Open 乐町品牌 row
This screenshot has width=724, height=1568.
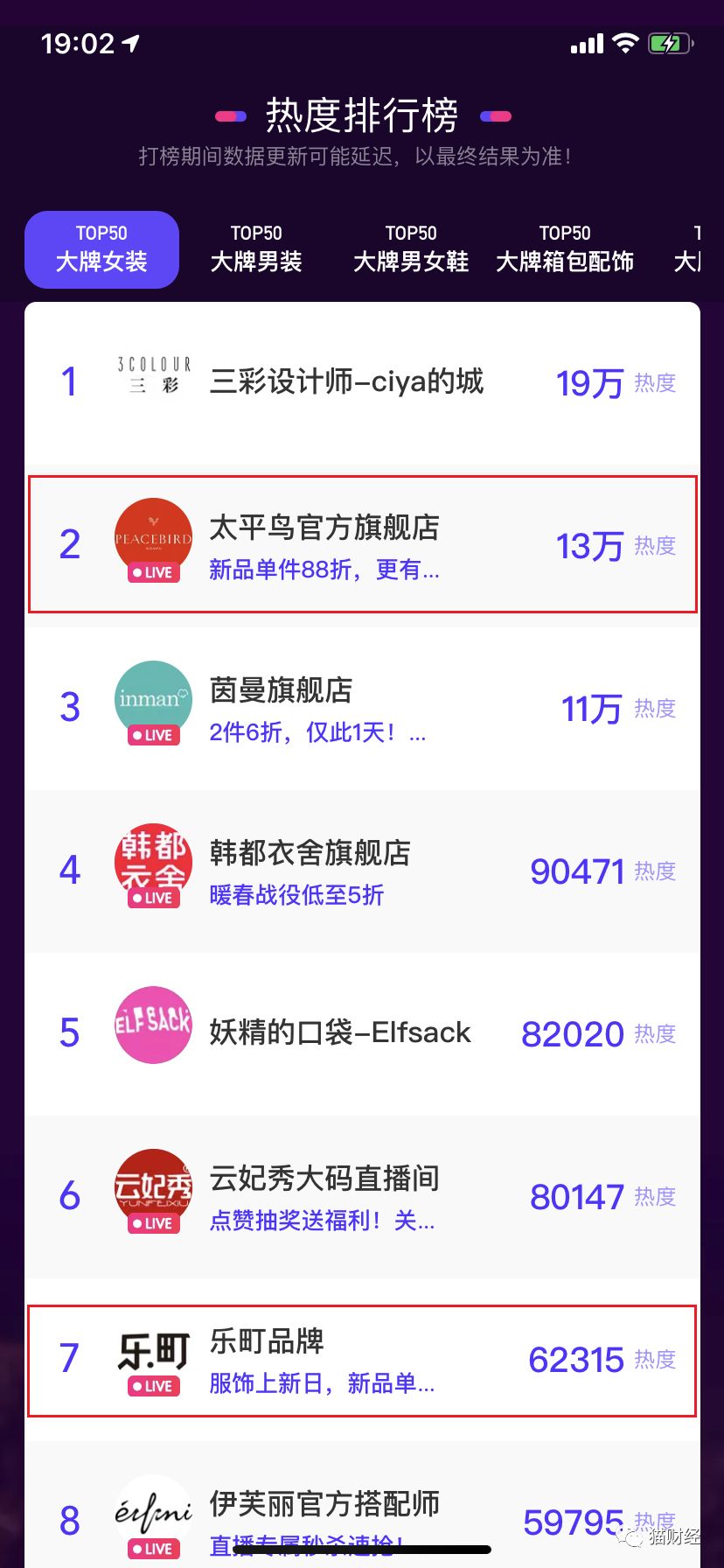tap(362, 1360)
